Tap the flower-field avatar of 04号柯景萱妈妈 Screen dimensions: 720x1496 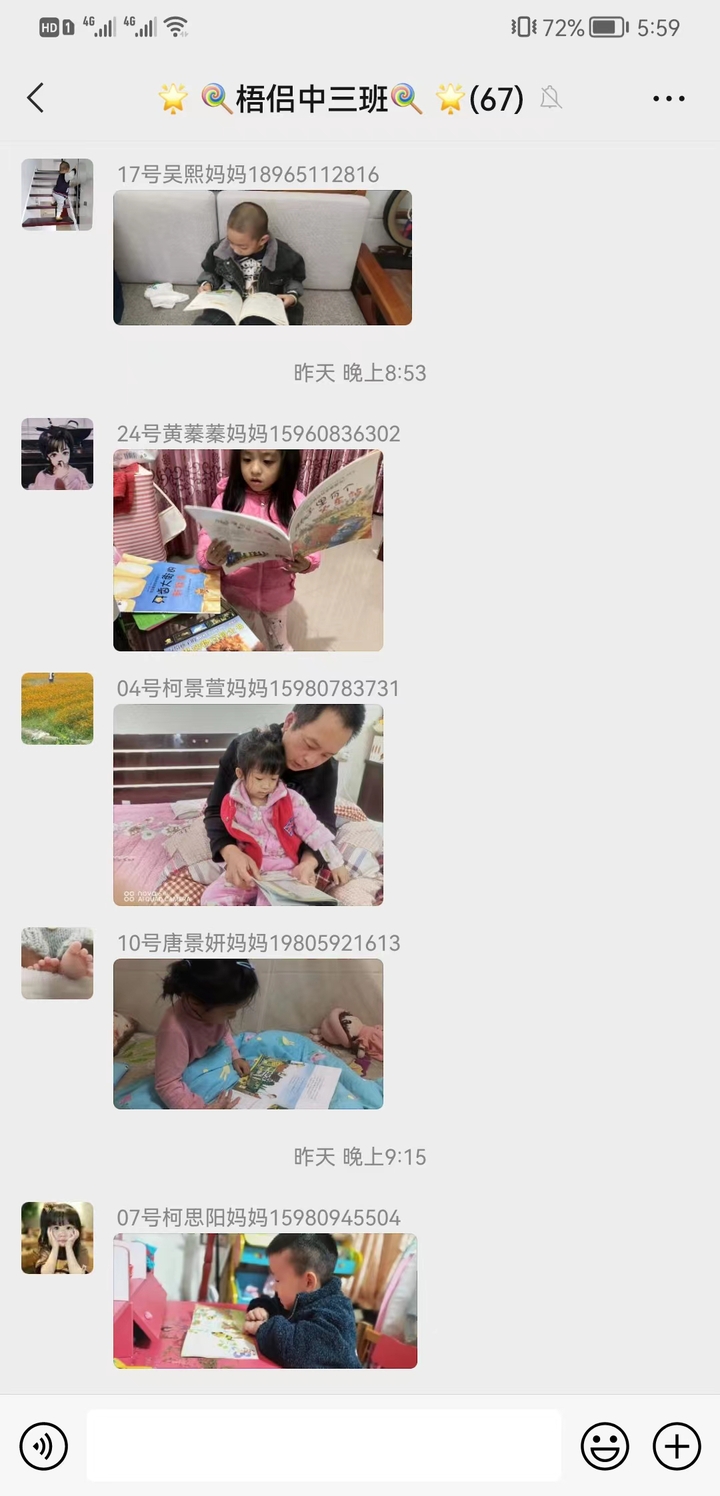pos(57,708)
